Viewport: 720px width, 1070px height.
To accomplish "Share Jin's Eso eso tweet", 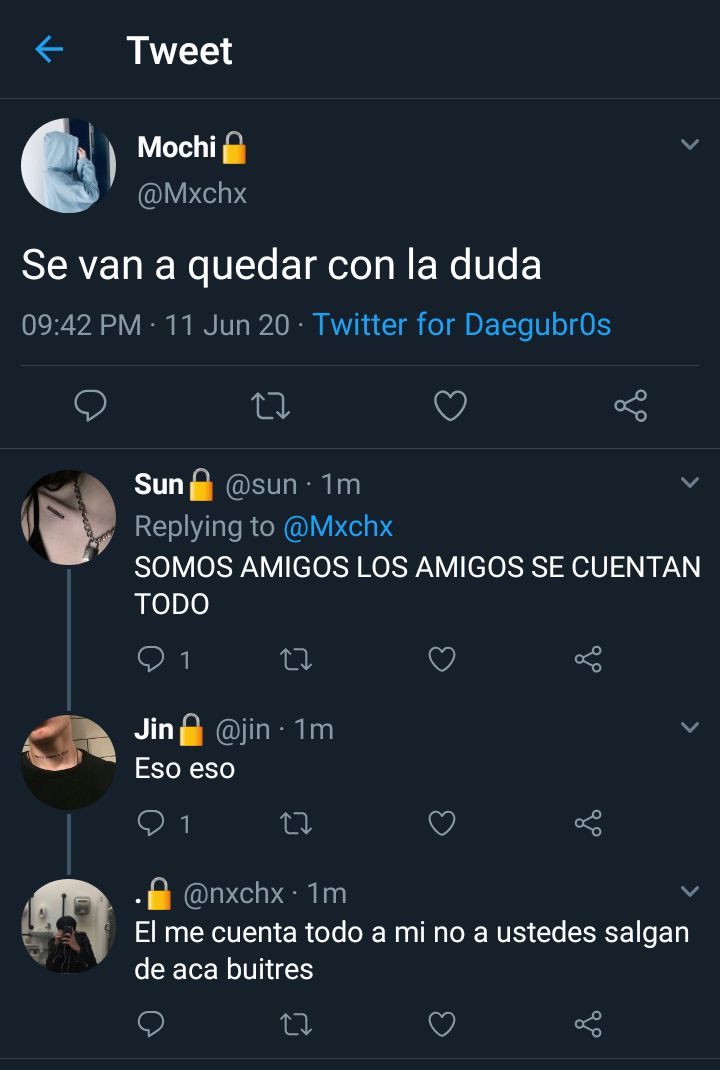I will pos(588,823).
